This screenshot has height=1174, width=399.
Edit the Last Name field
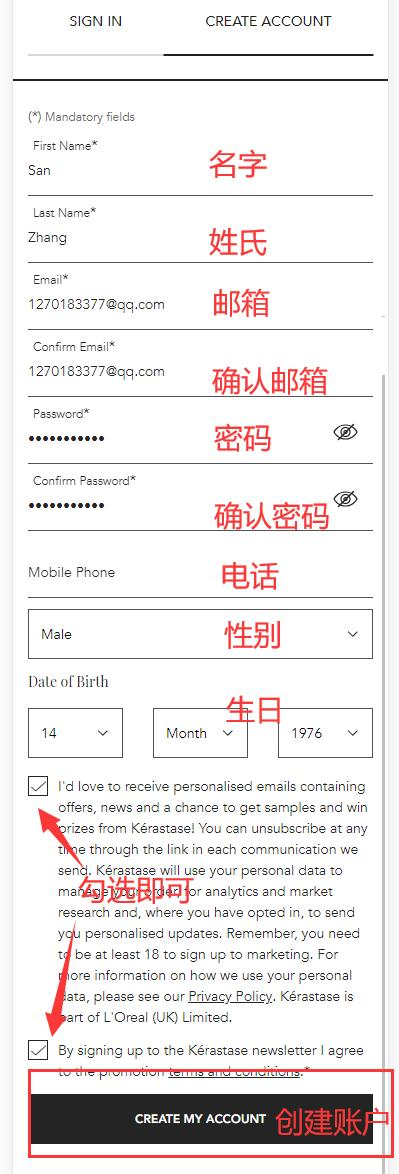tap(200, 238)
